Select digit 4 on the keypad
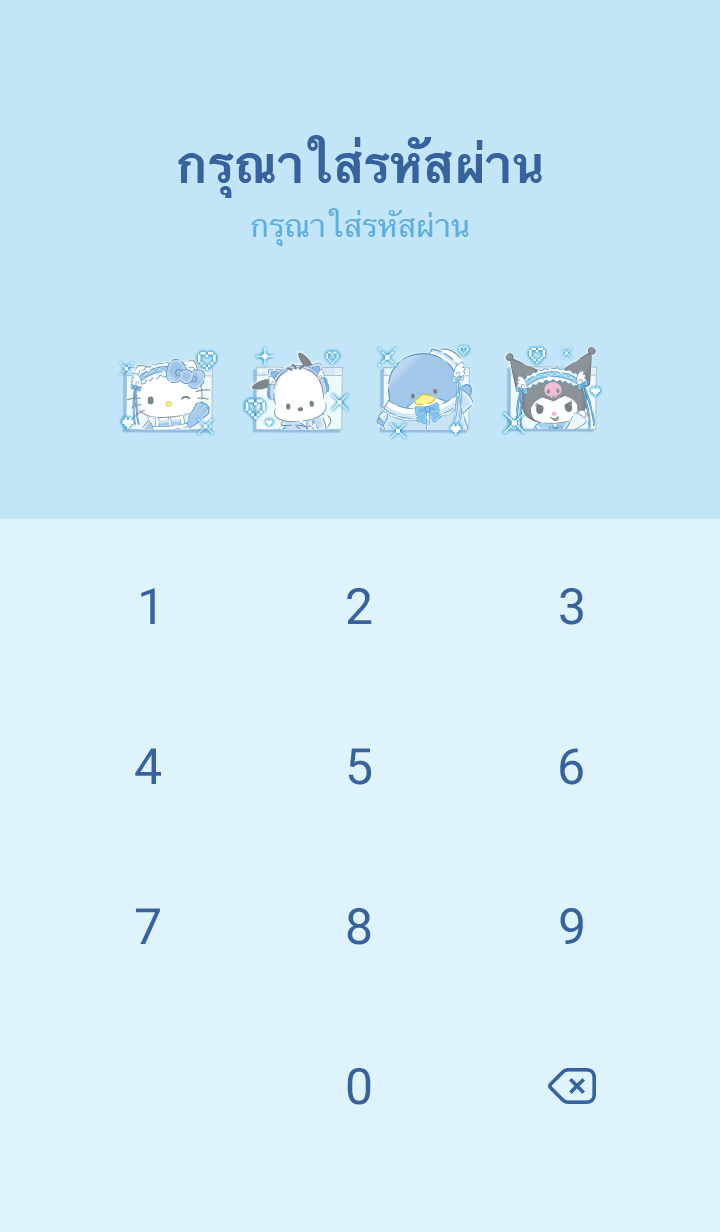This screenshot has height=1232, width=720. (148, 767)
